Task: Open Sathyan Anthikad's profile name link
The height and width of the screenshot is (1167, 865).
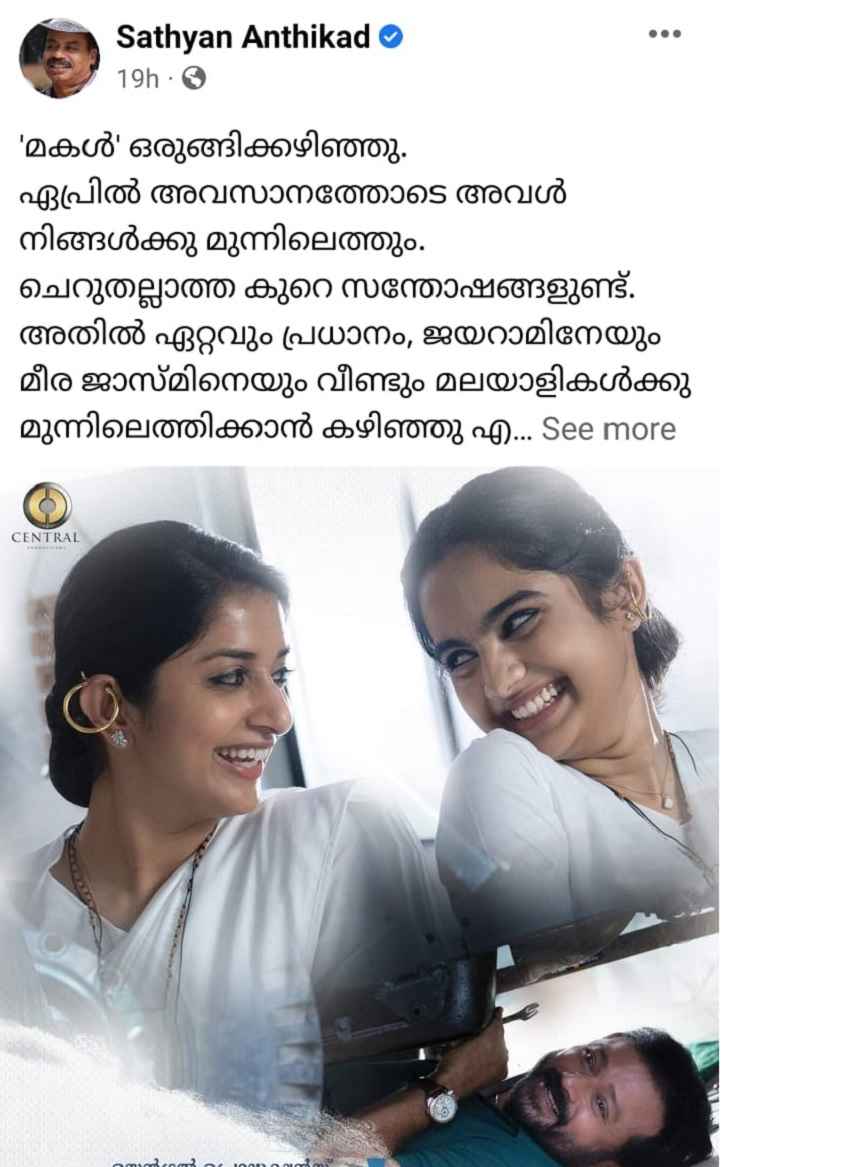Action: pos(244,37)
